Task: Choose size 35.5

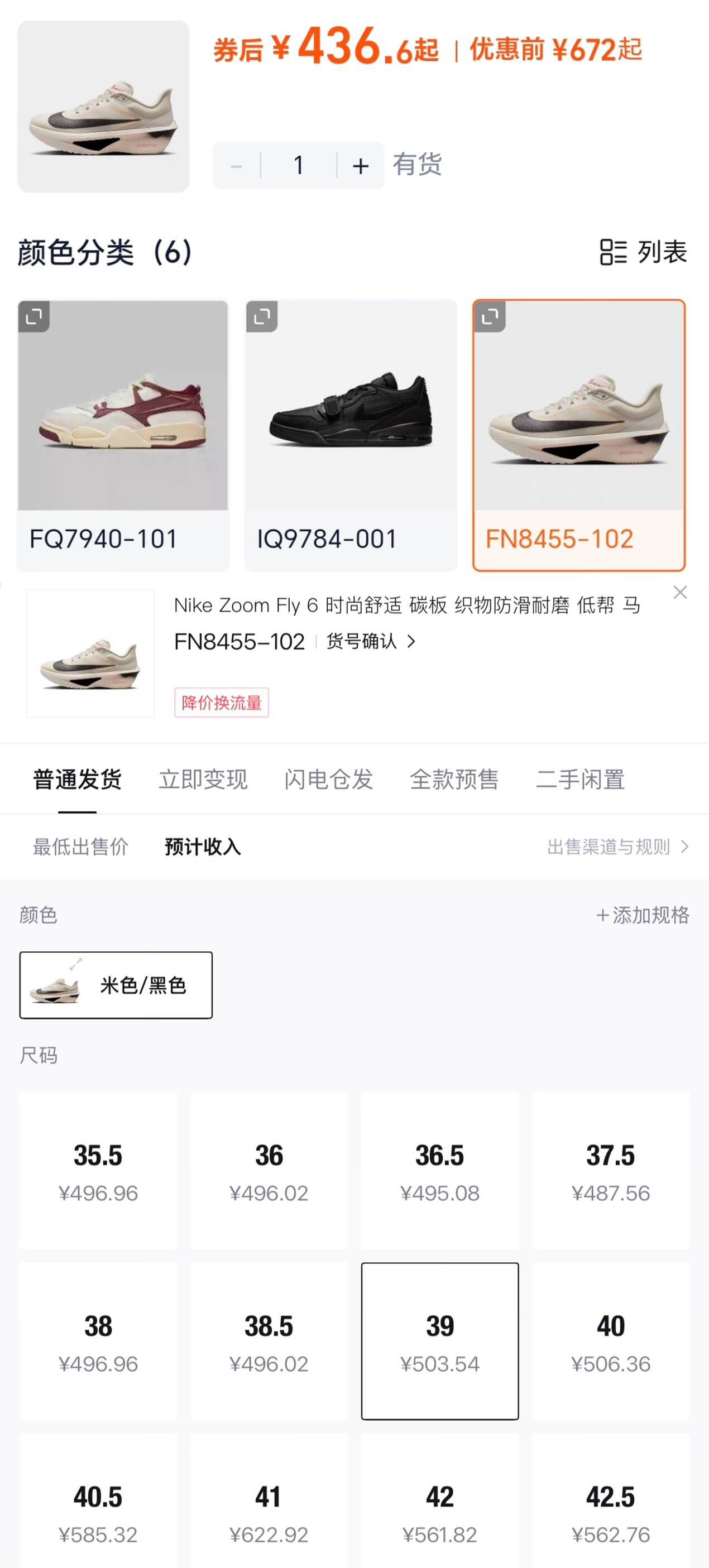Action: [x=98, y=1171]
